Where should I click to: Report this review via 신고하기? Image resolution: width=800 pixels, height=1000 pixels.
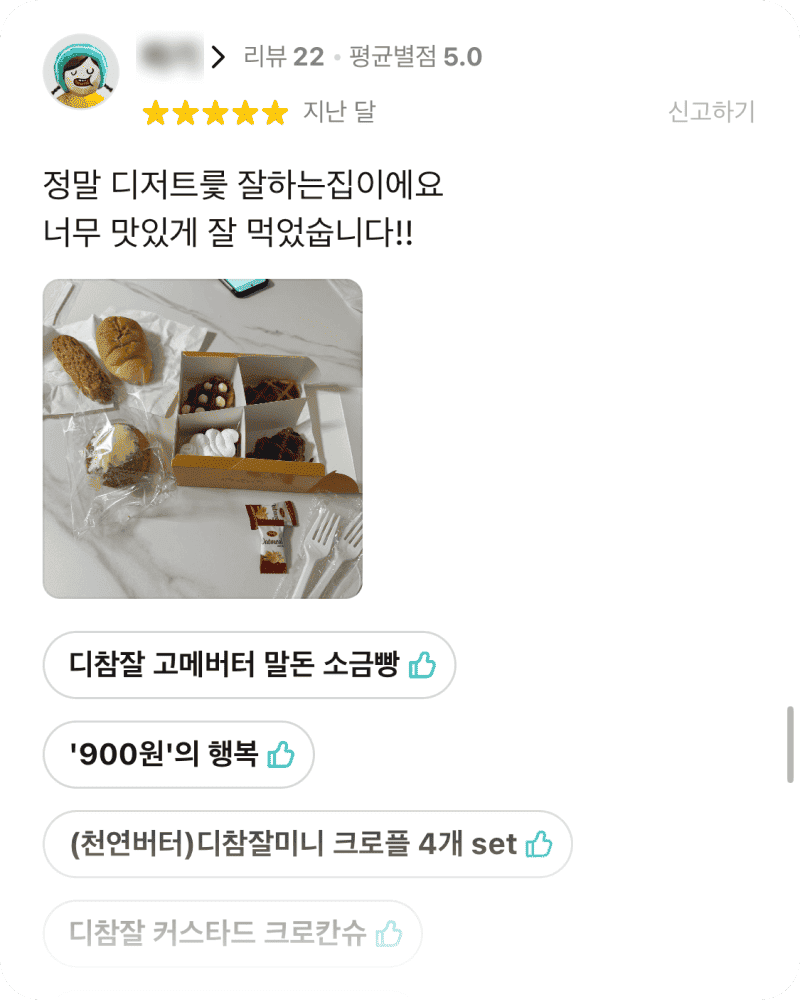(711, 111)
